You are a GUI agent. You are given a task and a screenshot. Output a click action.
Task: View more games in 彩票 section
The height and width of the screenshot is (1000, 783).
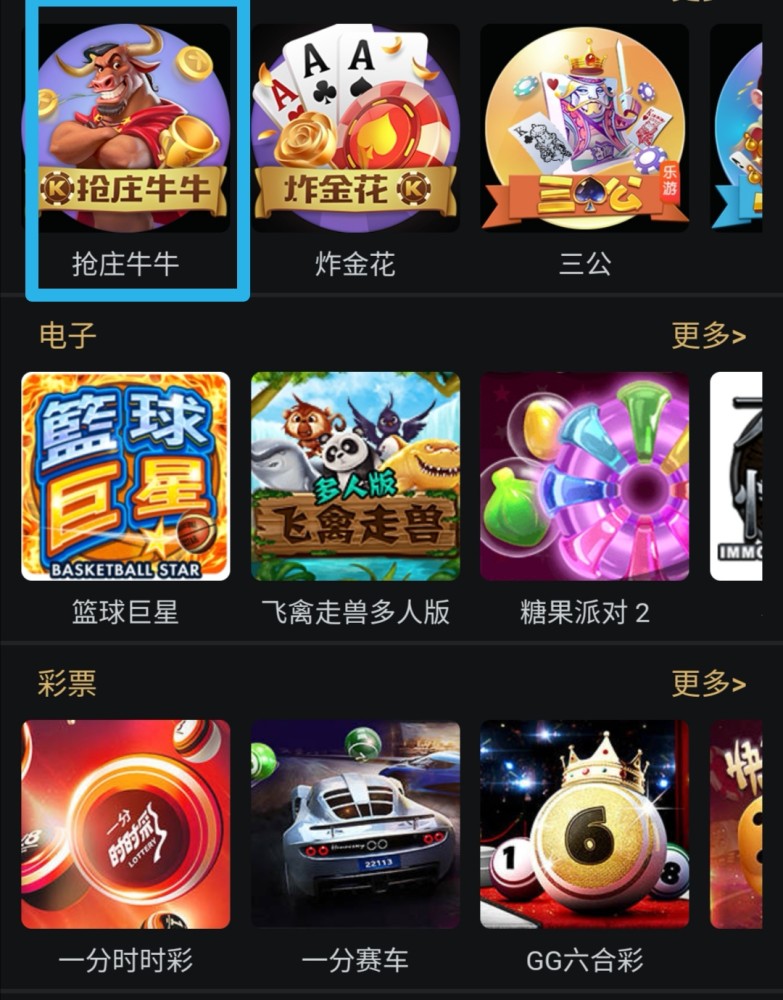[708, 685]
